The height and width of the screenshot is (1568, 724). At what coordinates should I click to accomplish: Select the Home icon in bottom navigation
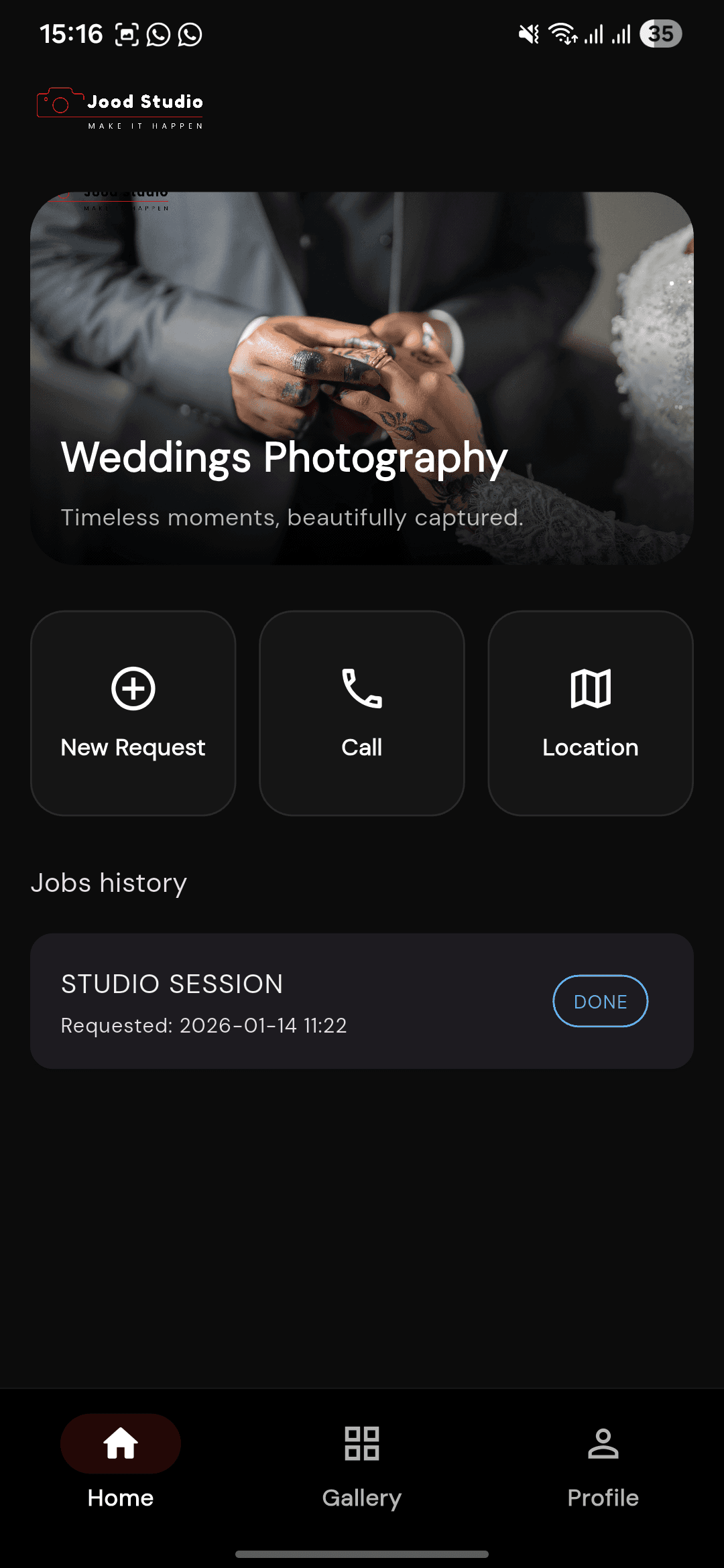pos(120,1444)
